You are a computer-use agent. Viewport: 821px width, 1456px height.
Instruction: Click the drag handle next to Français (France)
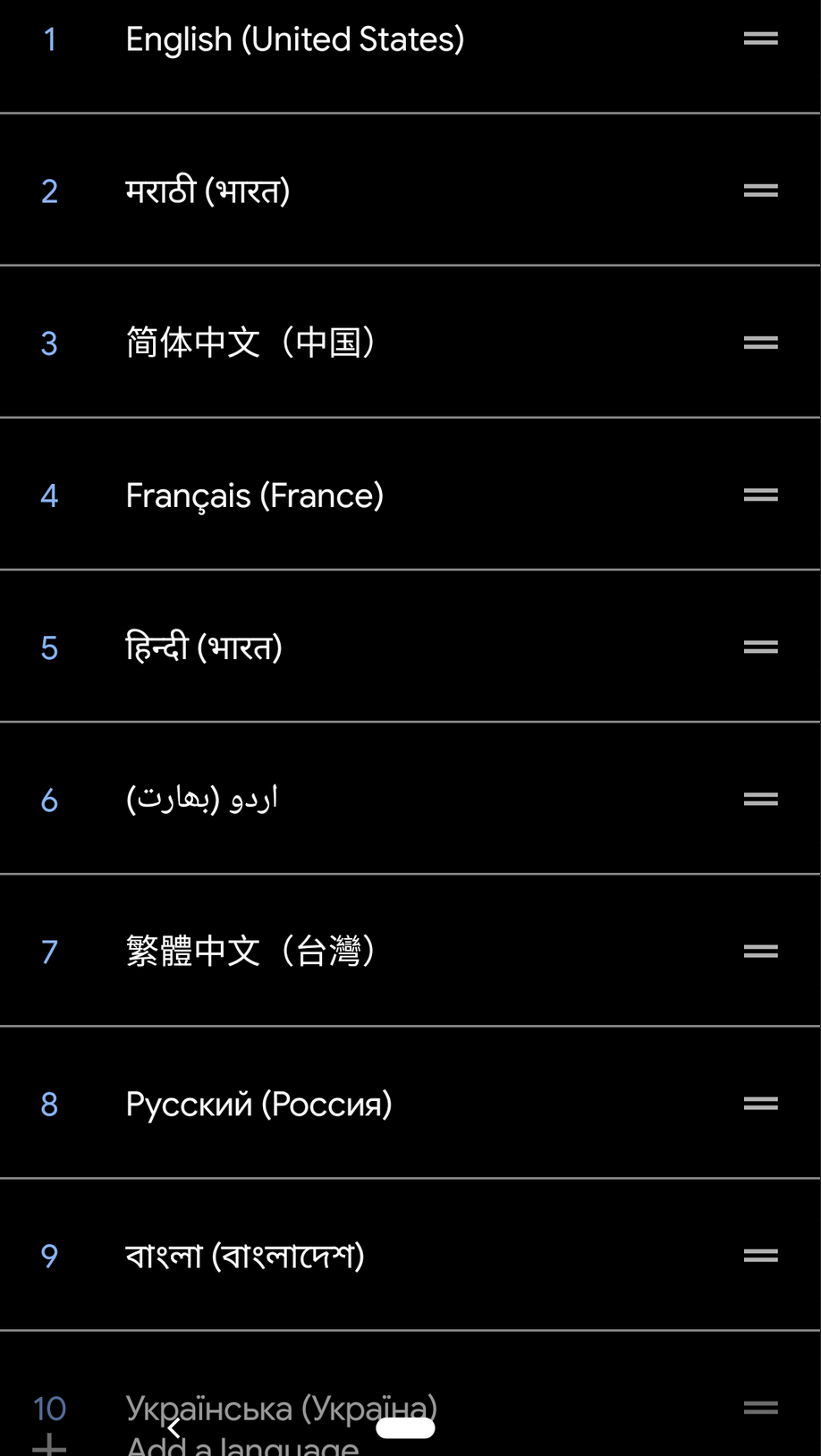[x=759, y=495]
